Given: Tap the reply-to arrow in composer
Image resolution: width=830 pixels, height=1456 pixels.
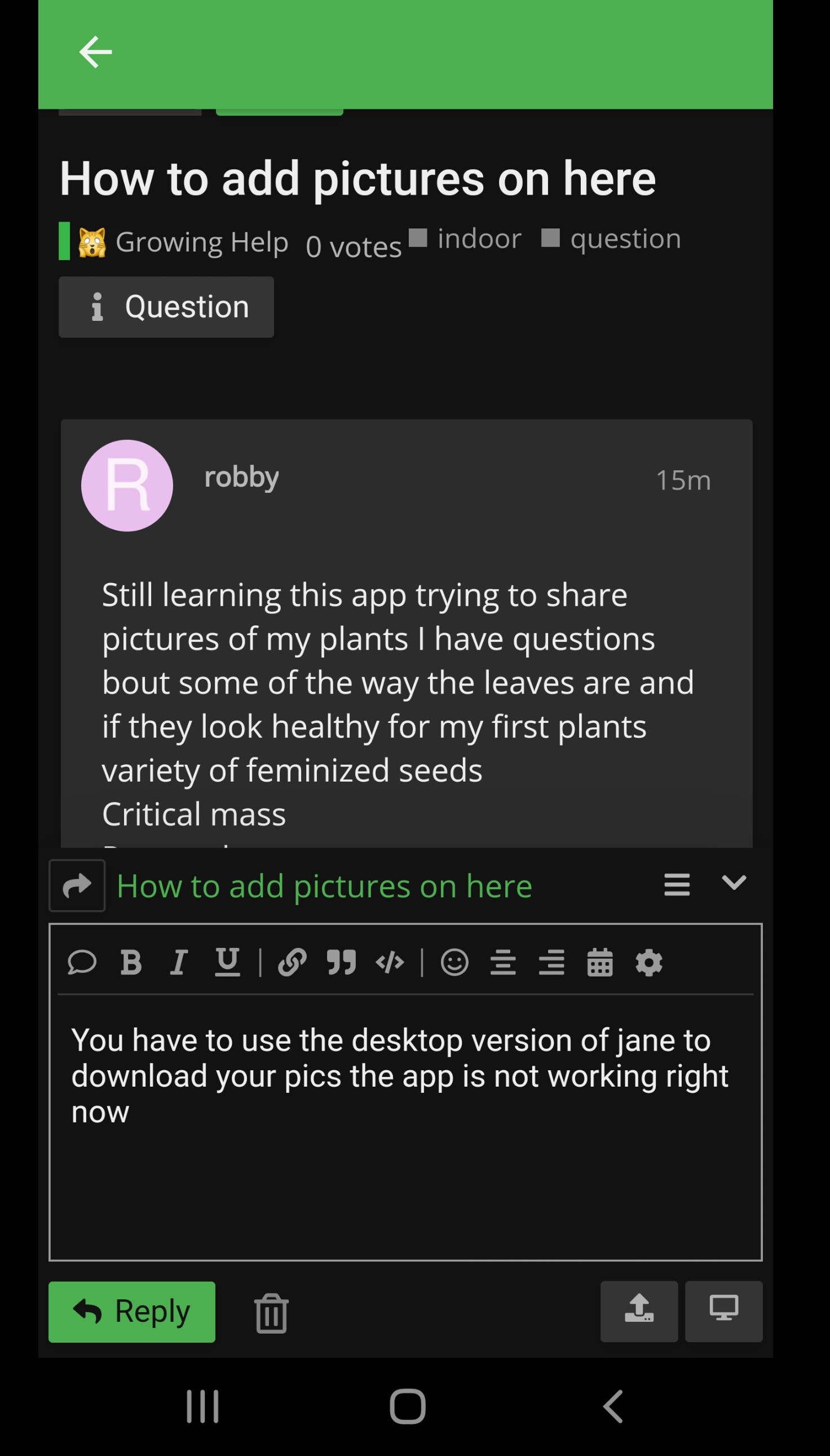Looking at the screenshot, I should coord(77,886).
